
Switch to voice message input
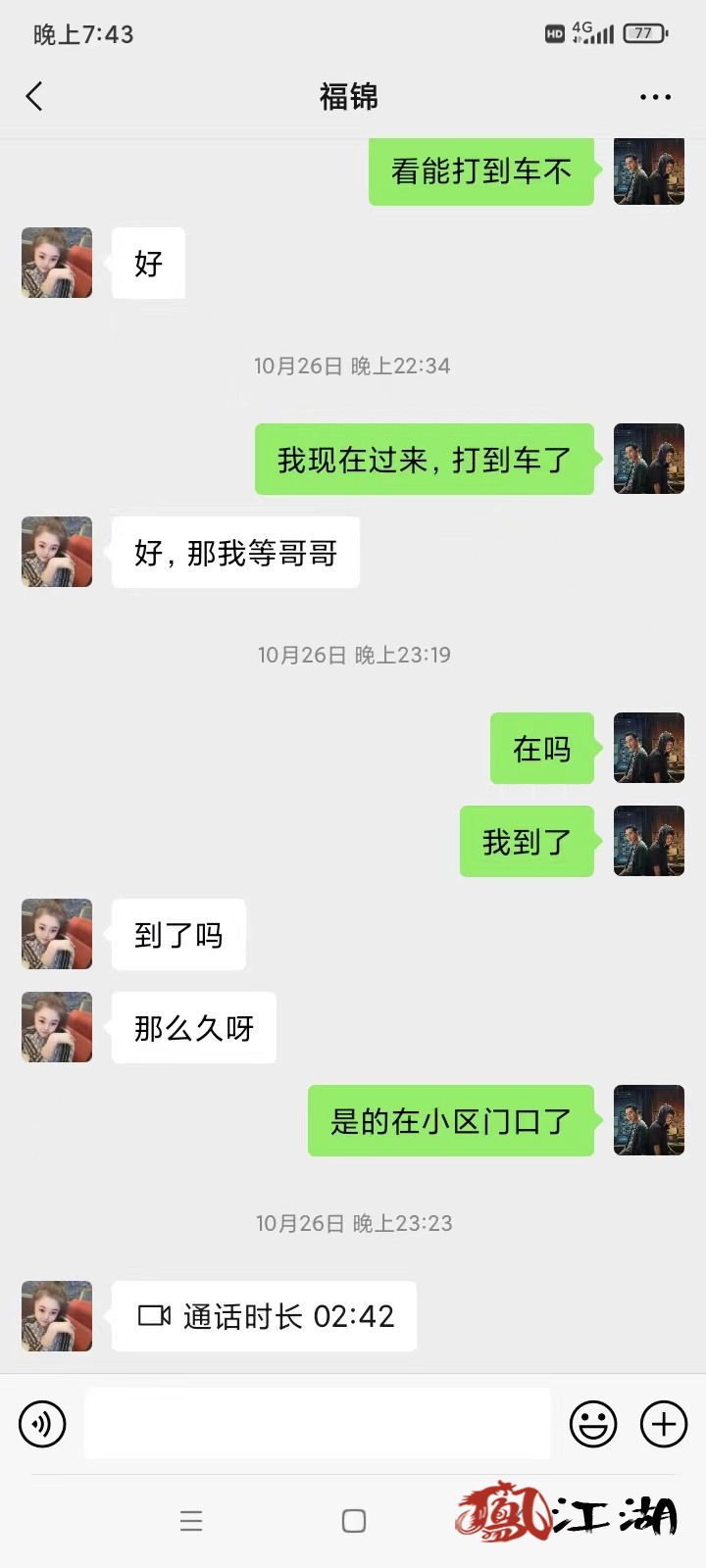click(x=42, y=1424)
